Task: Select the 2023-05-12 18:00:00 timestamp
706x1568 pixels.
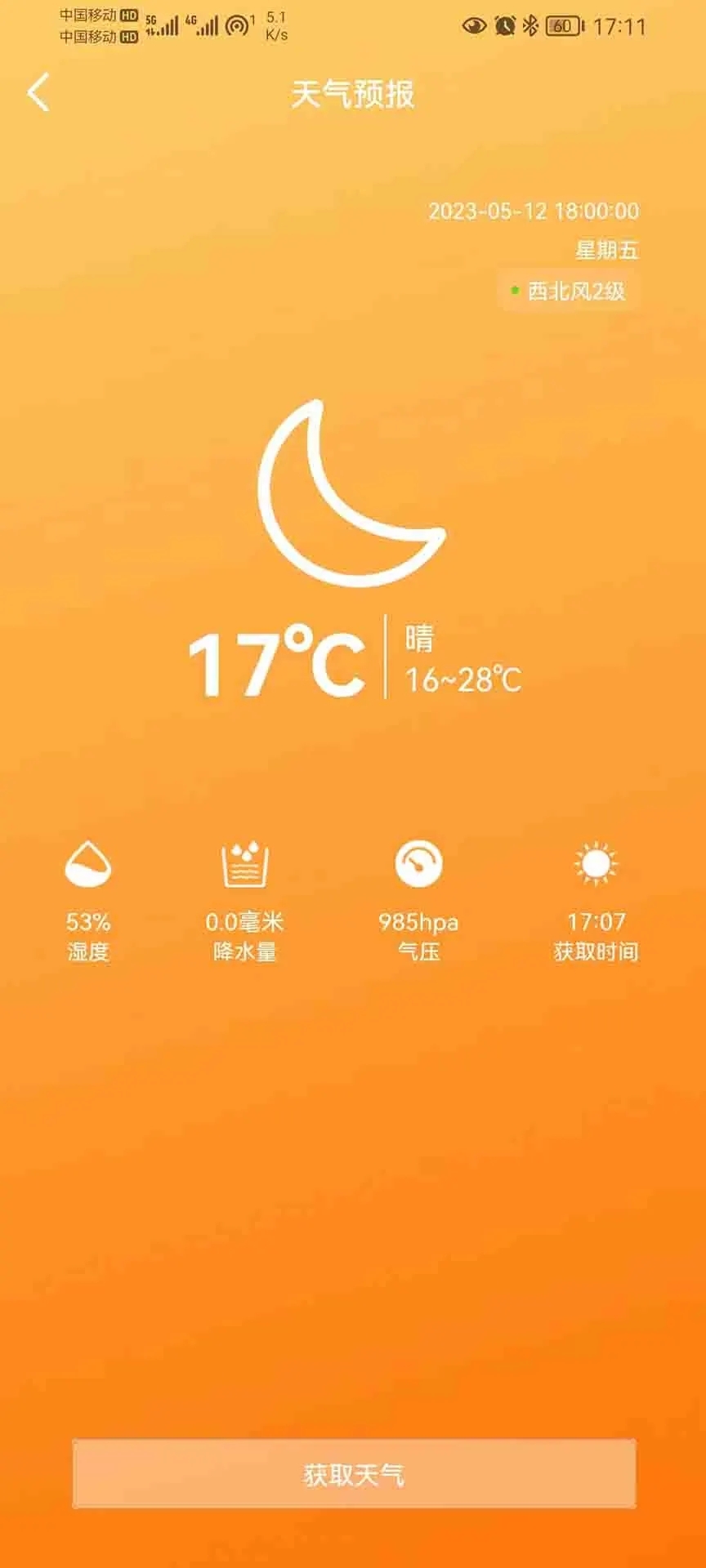Action: (532, 212)
